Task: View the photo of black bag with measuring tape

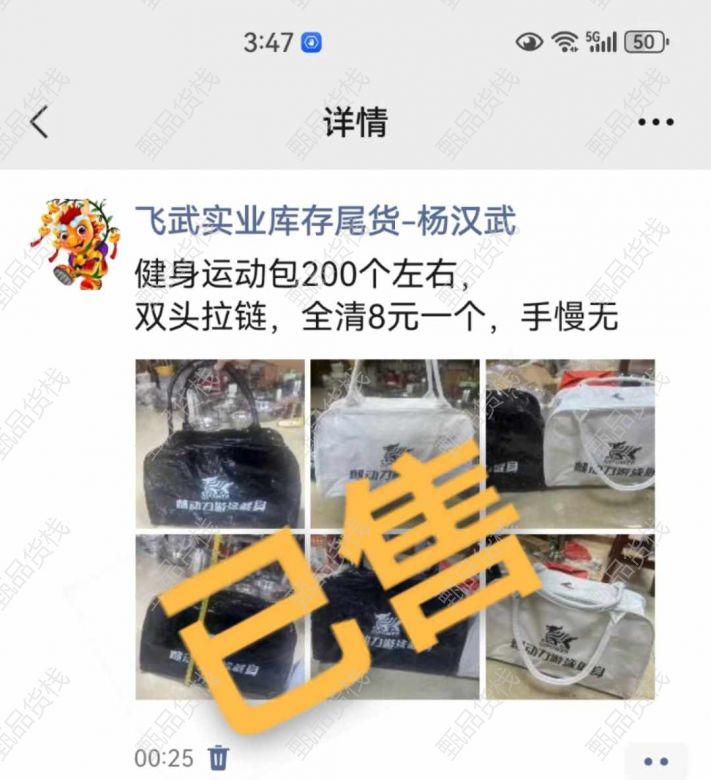Action: pyautogui.click(x=220, y=616)
